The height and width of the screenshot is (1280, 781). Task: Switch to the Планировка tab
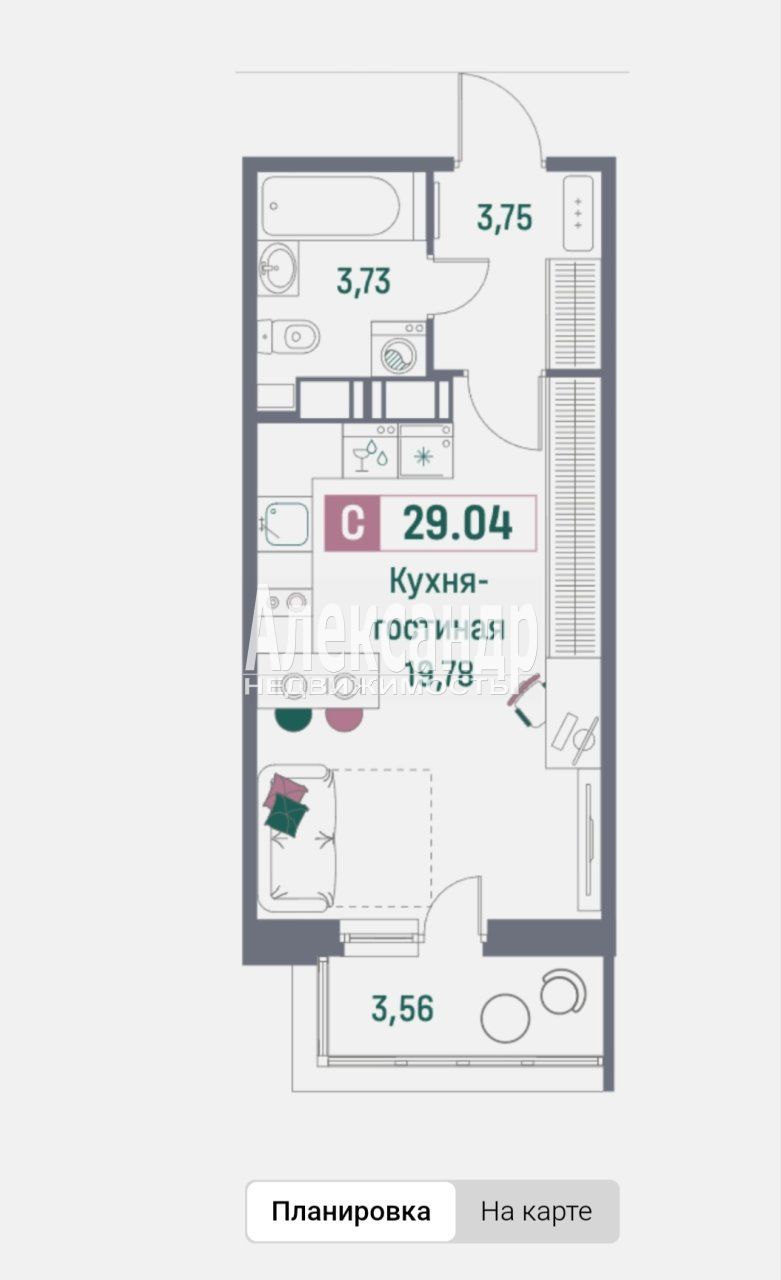(351, 1212)
